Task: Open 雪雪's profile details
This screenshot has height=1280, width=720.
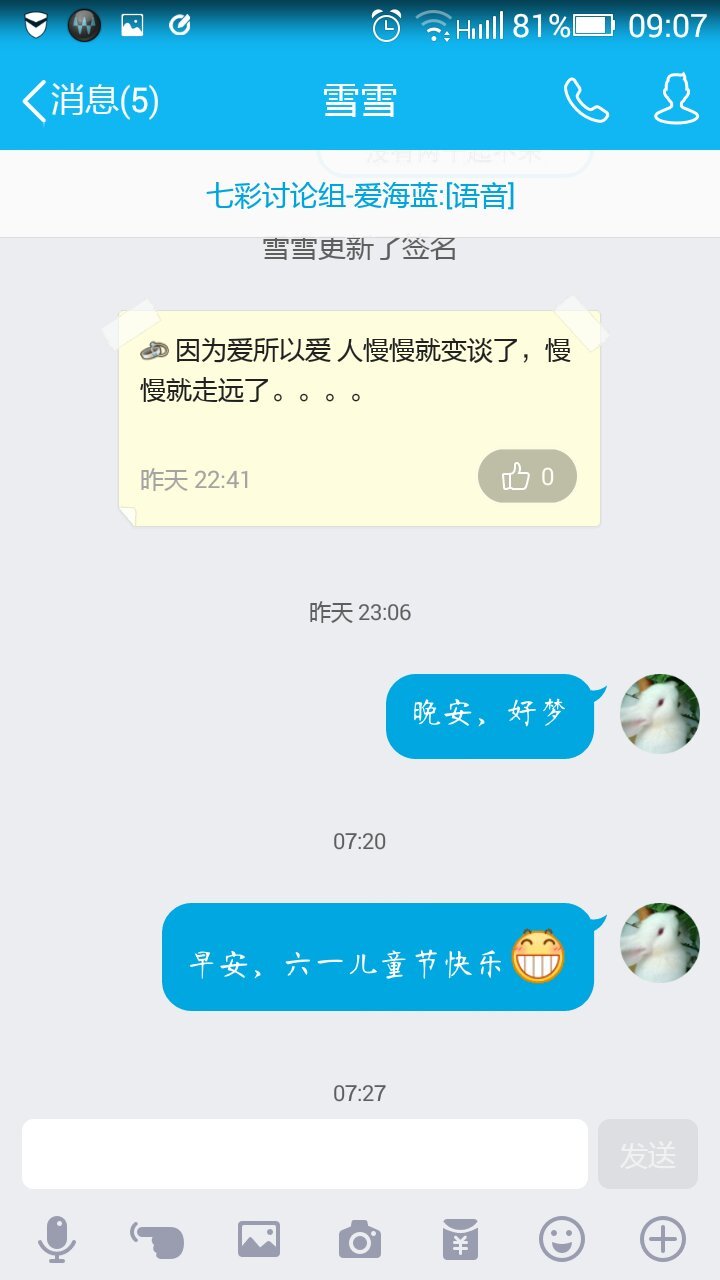Action: point(676,100)
